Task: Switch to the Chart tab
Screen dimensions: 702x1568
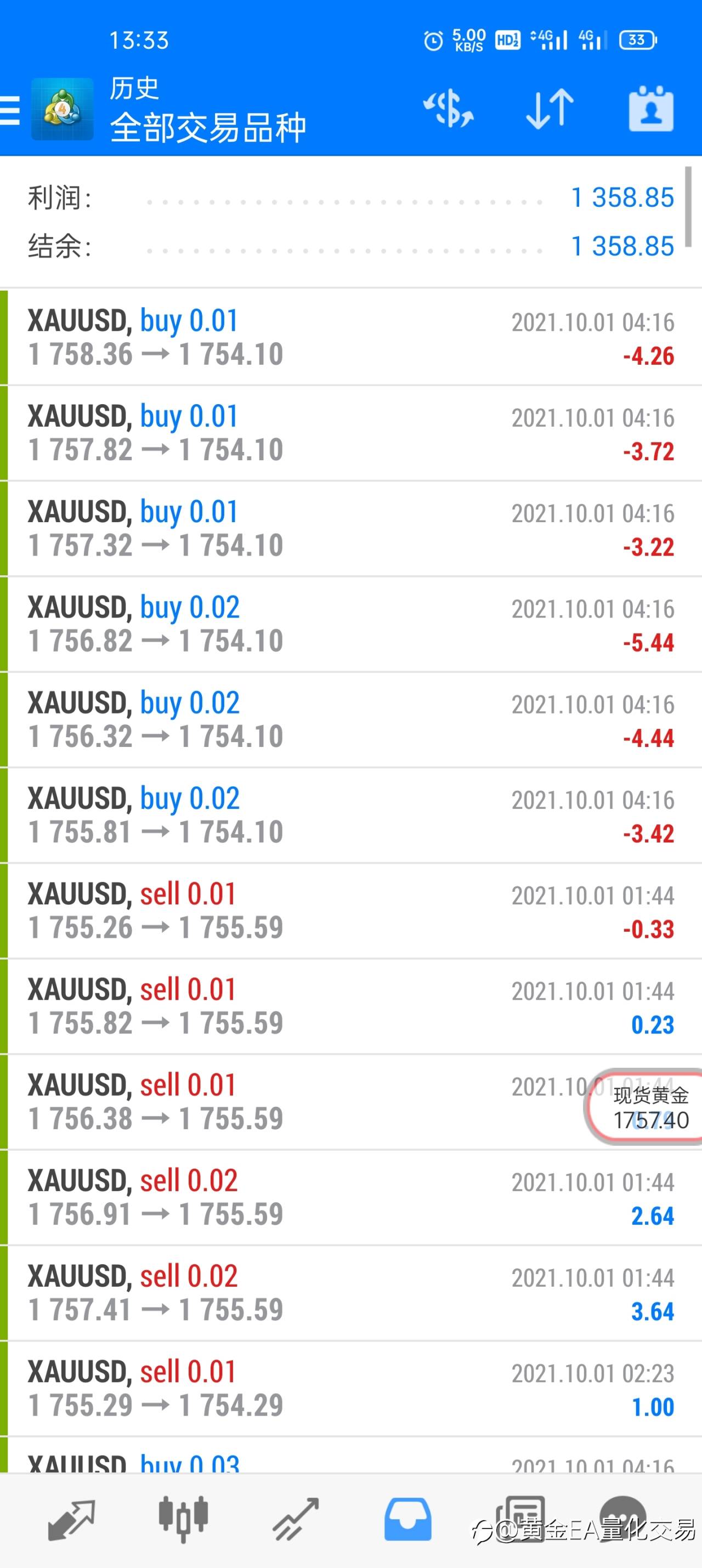Action: pyautogui.click(x=183, y=1519)
